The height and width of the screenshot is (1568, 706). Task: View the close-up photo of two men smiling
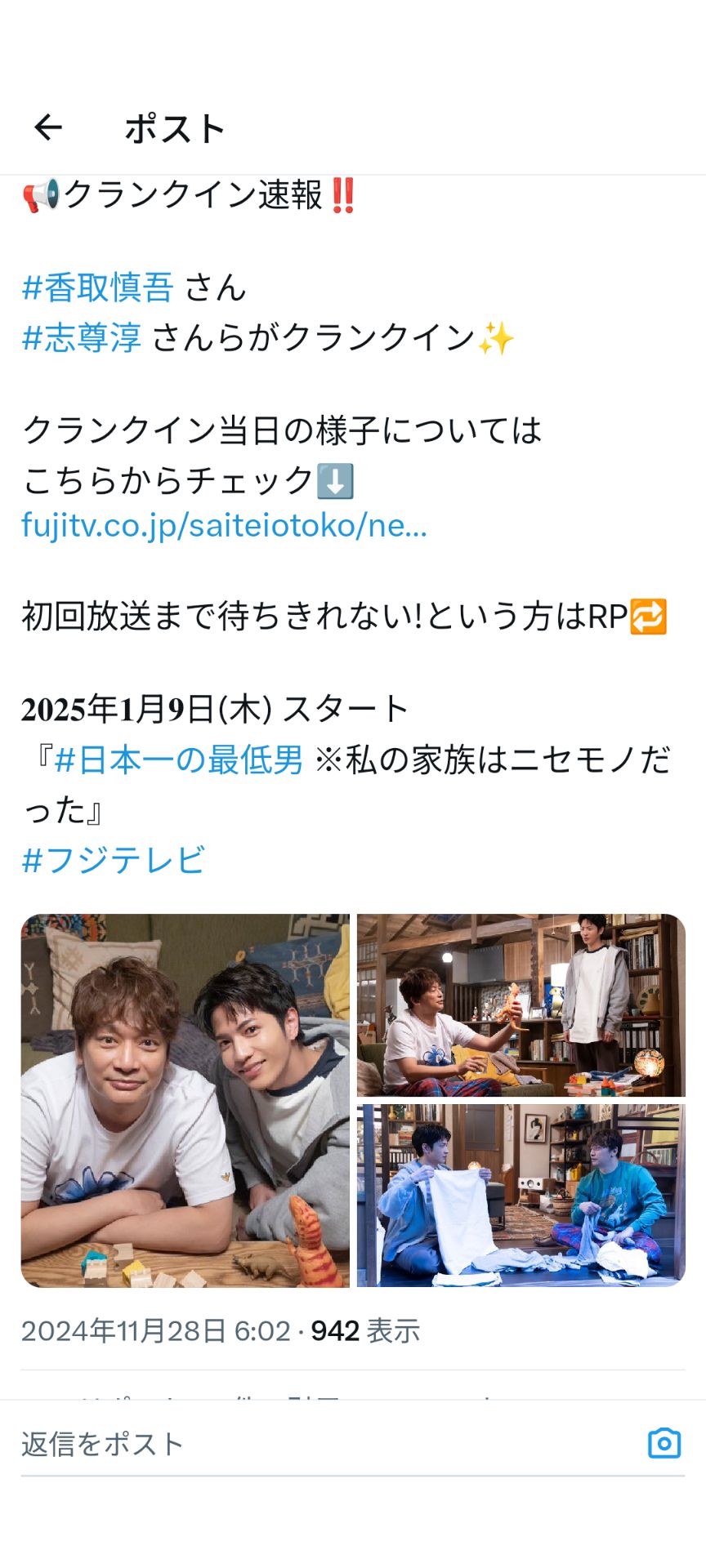(185, 1100)
